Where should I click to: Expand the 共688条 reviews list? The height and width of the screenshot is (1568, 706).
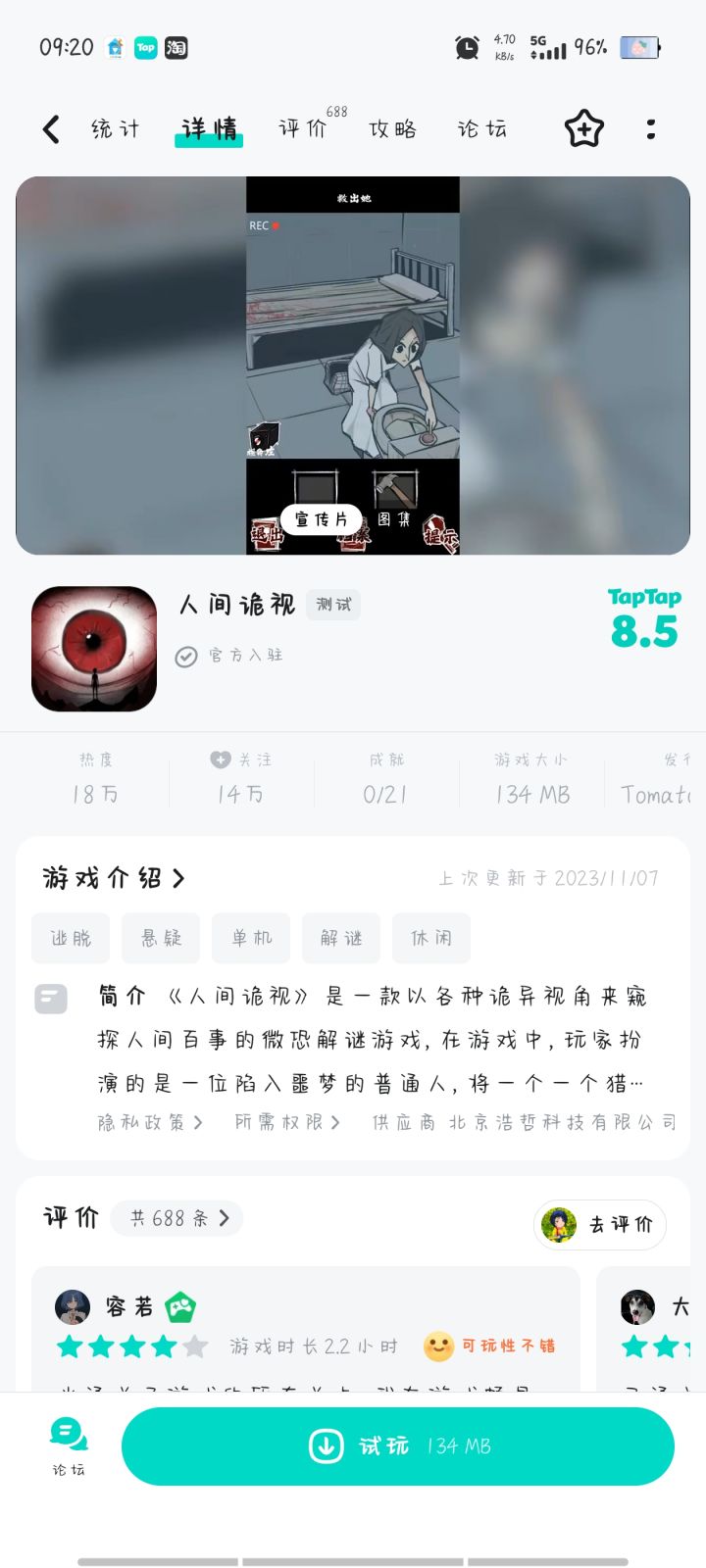point(176,1218)
